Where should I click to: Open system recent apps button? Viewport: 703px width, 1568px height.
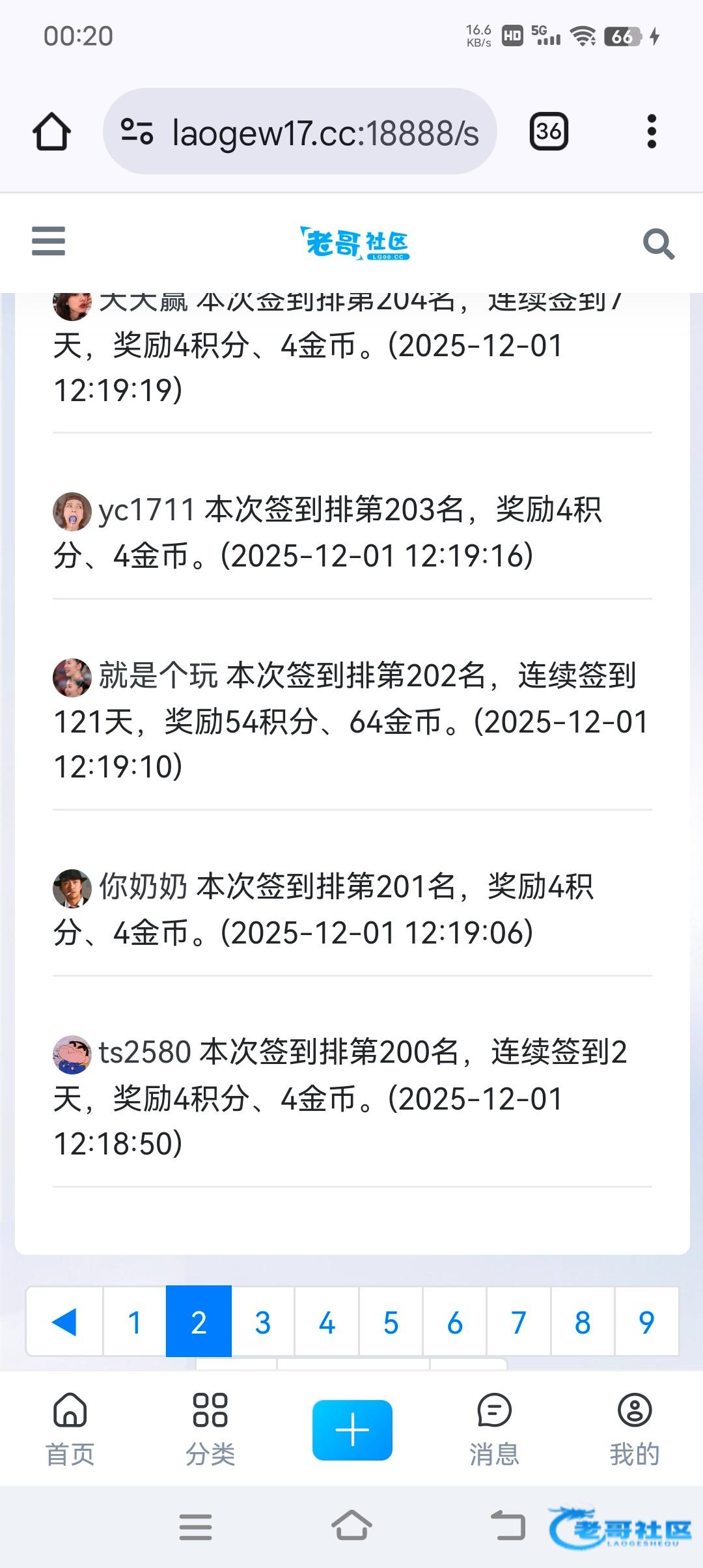tap(195, 1526)
